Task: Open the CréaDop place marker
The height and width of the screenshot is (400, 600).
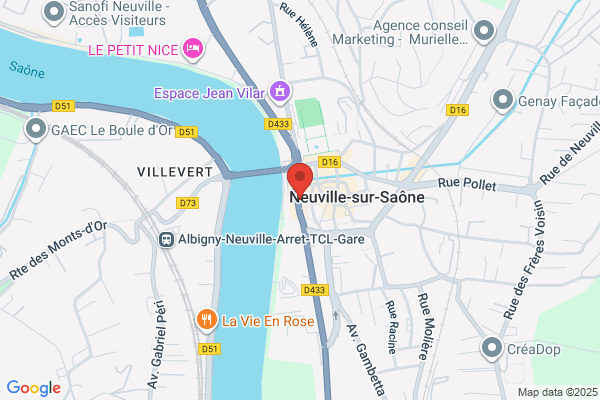Action: pyautogui.click(x=492, y=349)
